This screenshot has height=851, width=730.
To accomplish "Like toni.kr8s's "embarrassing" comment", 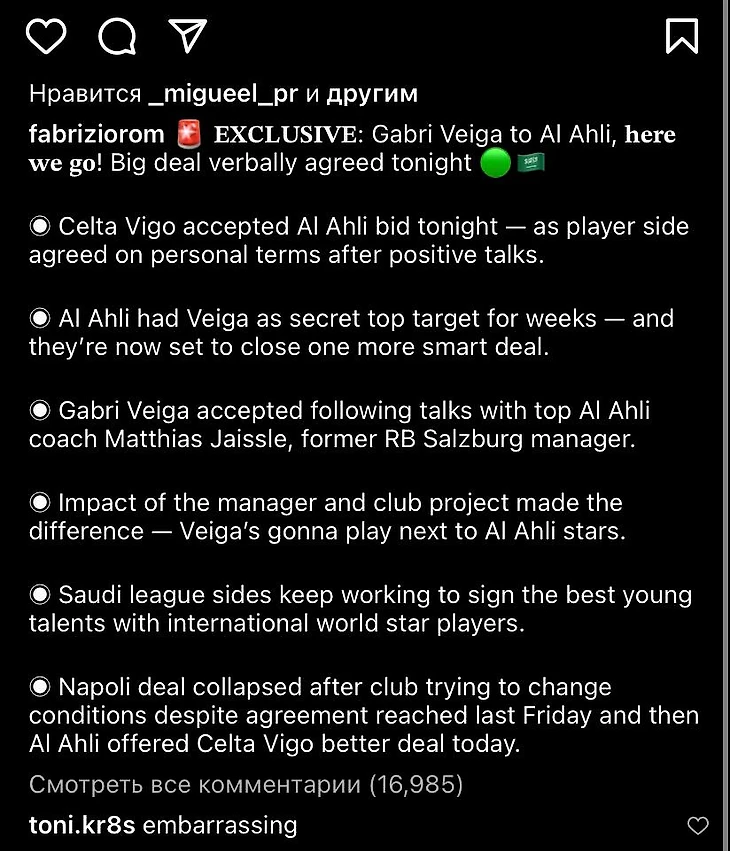I will [x=698, y=826].
